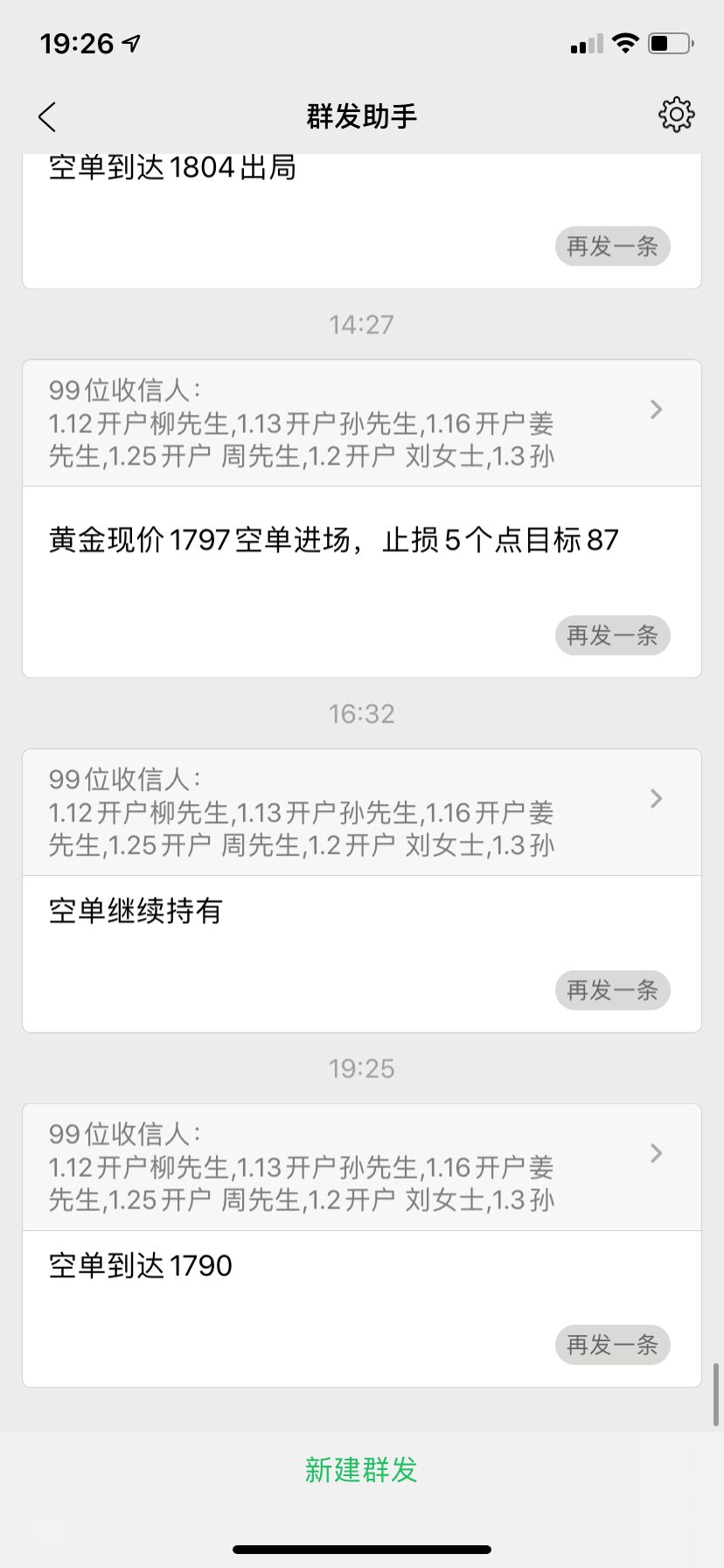The height and width of the screenshot is (1568, 724).
Task: Expand recipients list for the 19:25 message
Action: point(362,1167)
